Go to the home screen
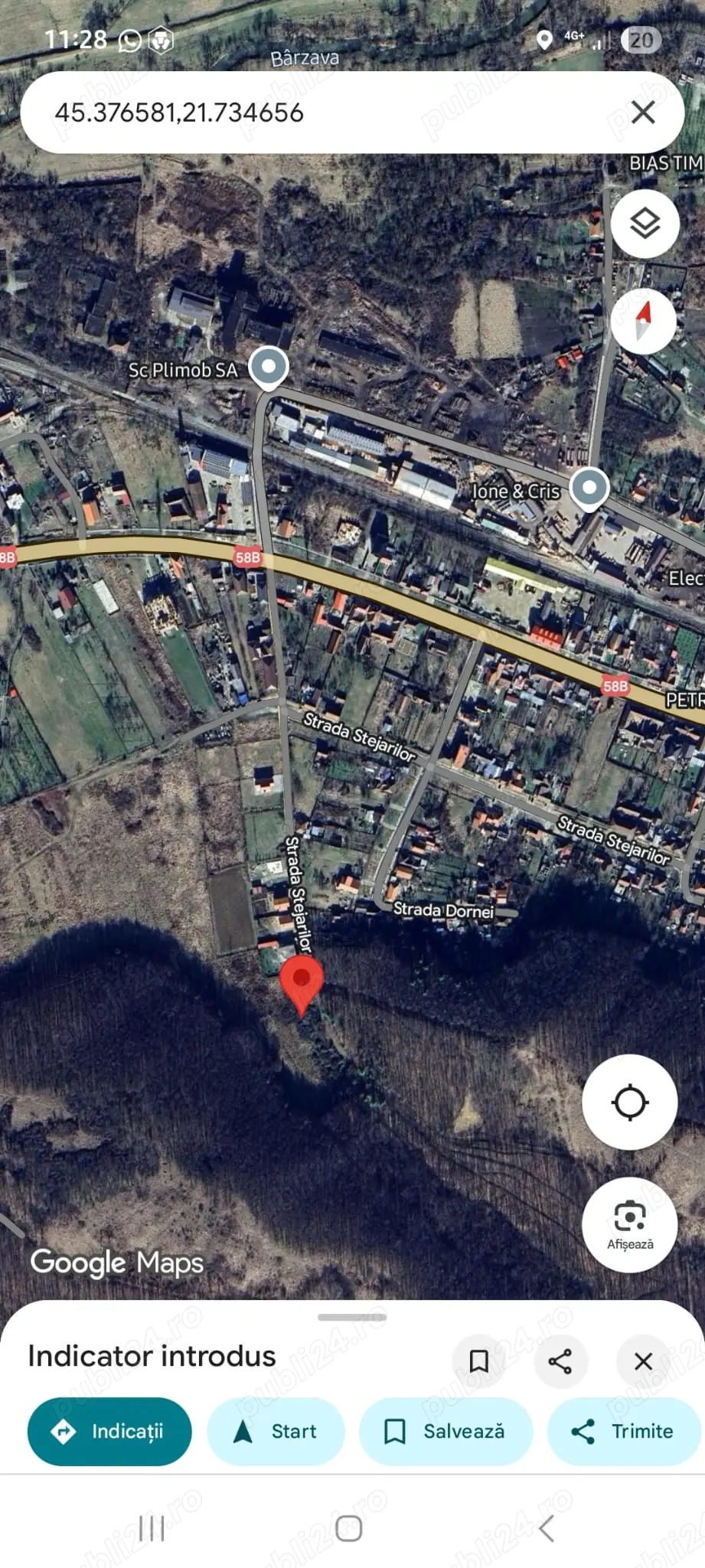 [x=349, y=1529]
